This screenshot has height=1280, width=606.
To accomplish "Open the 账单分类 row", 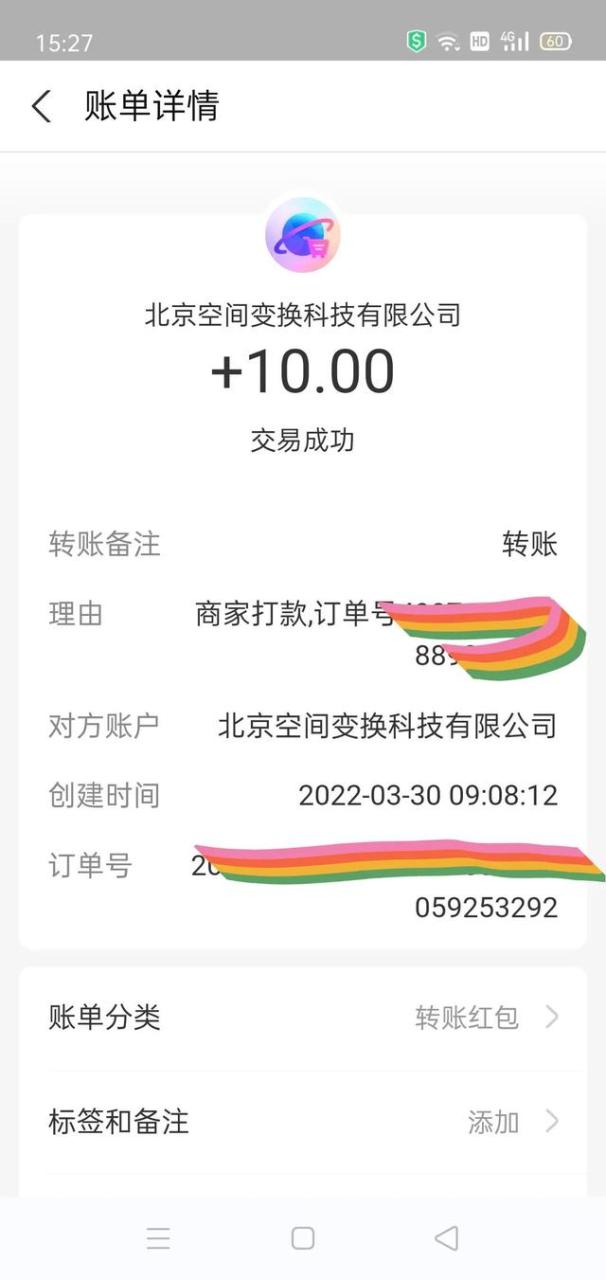I will 302,1018.
